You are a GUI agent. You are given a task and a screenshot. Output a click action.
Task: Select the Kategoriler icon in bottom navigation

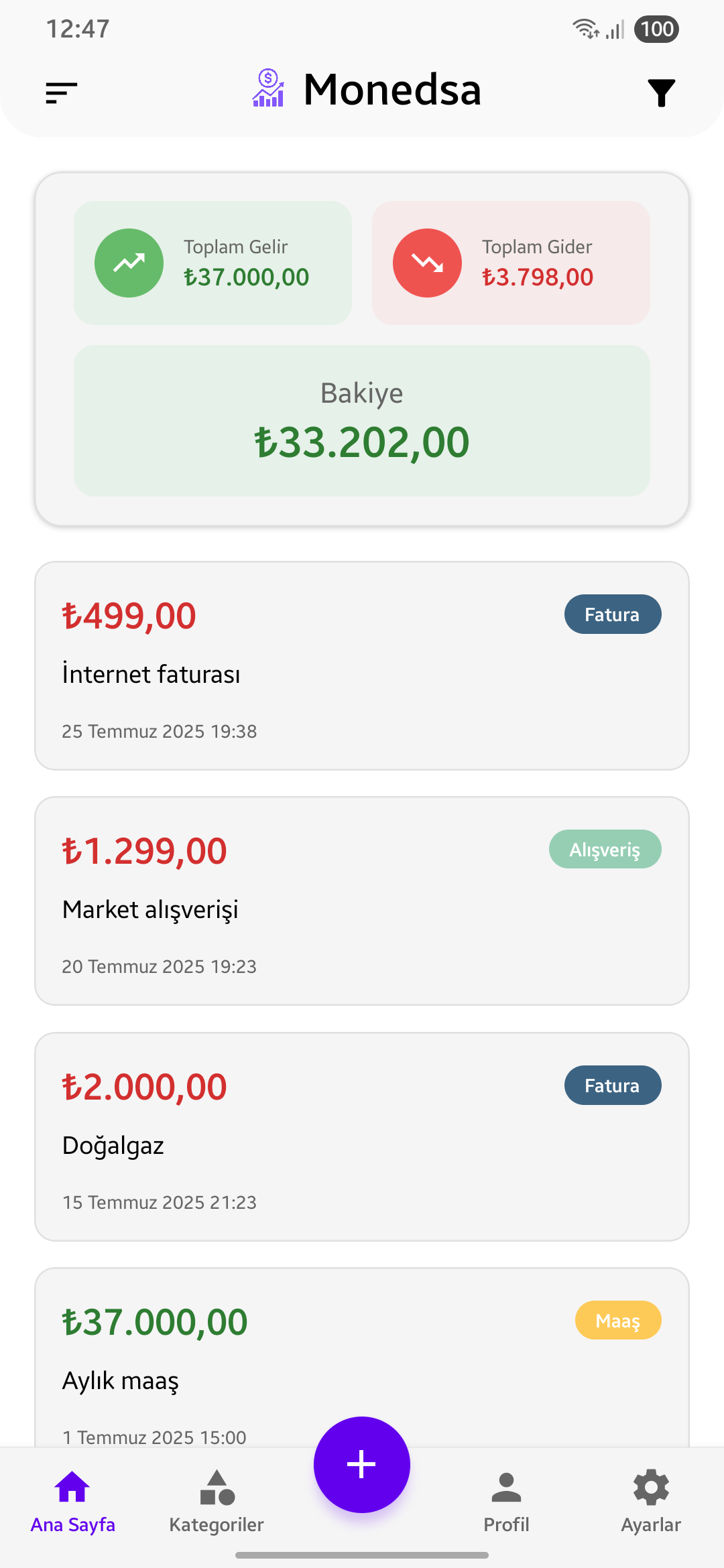pos(216,1484)
